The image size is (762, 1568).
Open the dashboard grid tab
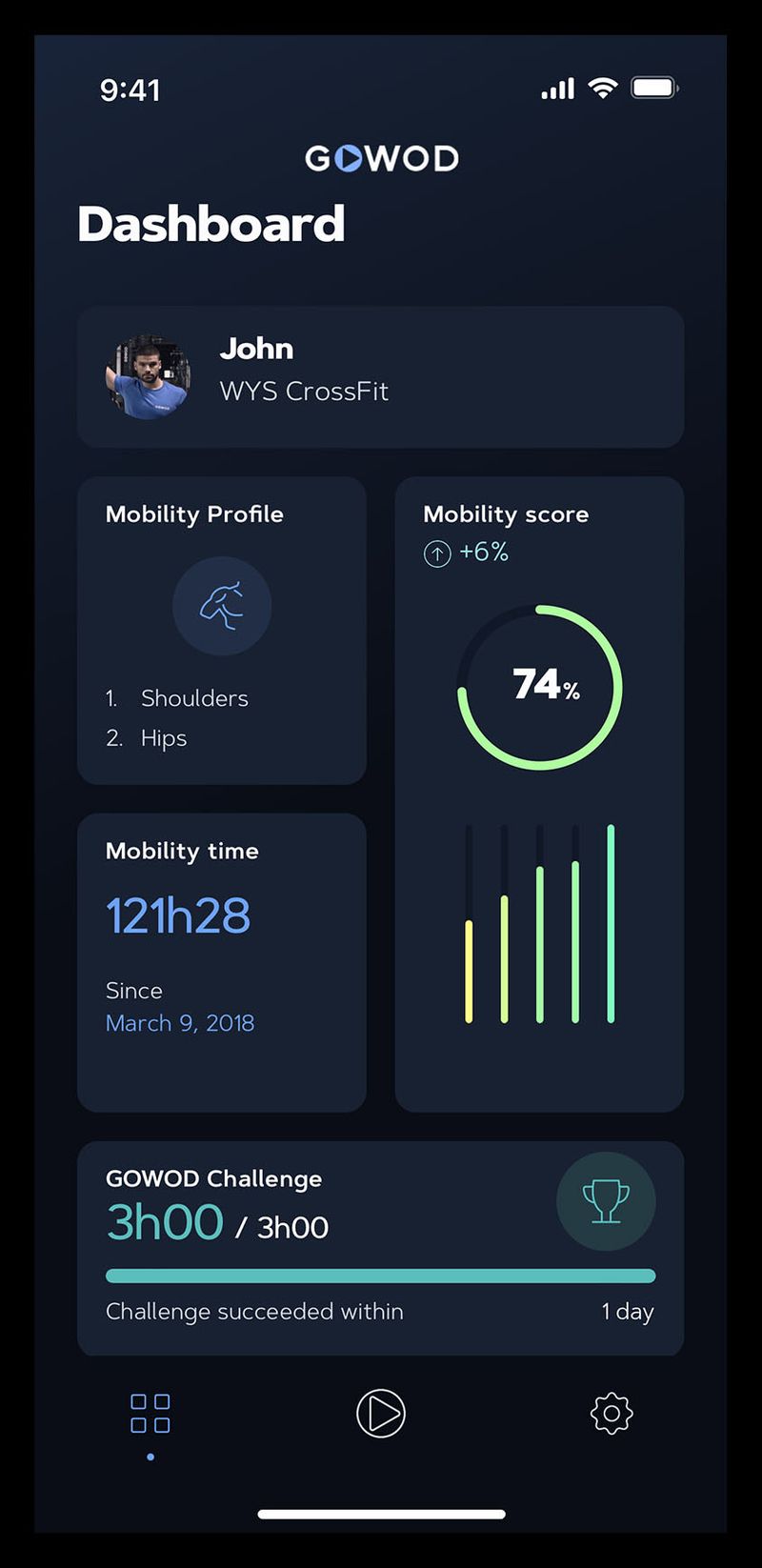(150, 1414)
